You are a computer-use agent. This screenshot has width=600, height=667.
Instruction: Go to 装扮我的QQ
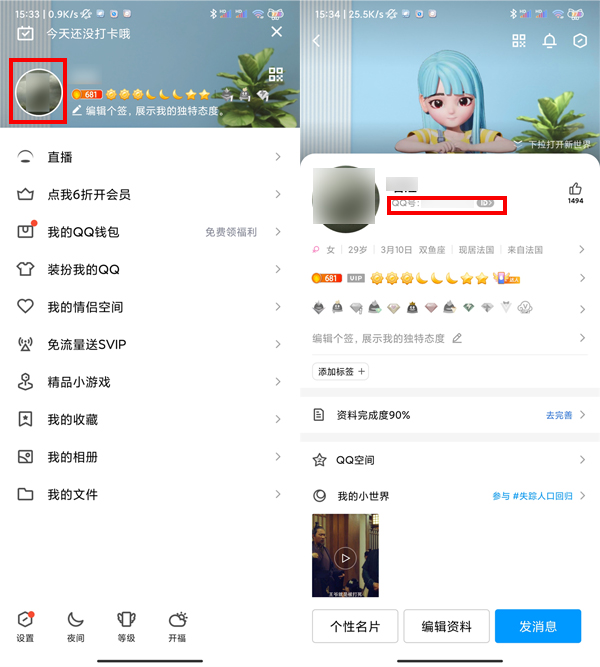point(150,269)
